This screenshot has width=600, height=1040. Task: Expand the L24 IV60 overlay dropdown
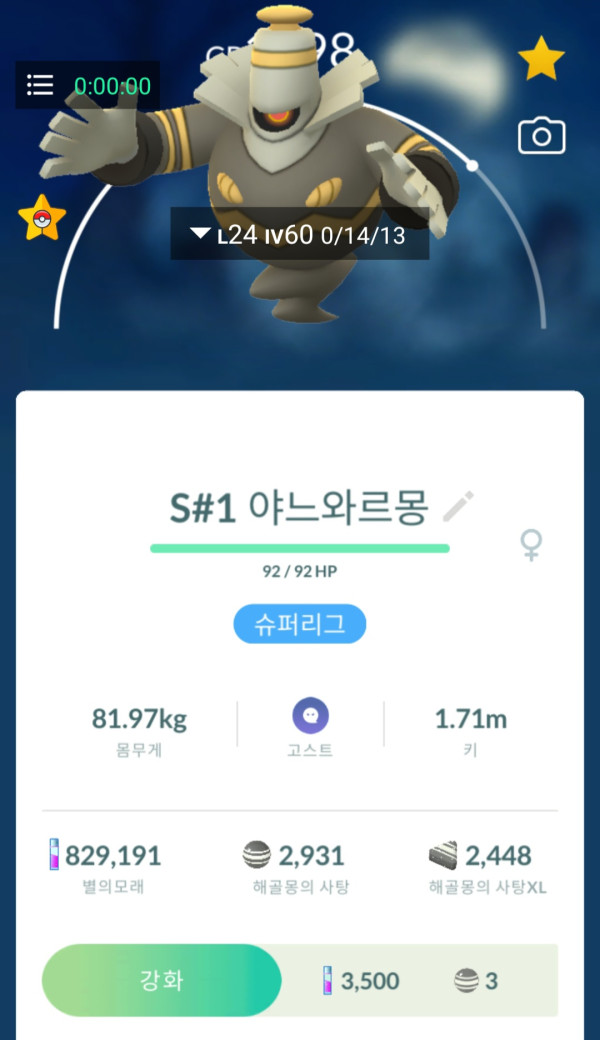pyautogui.click(x=200, y=234)
